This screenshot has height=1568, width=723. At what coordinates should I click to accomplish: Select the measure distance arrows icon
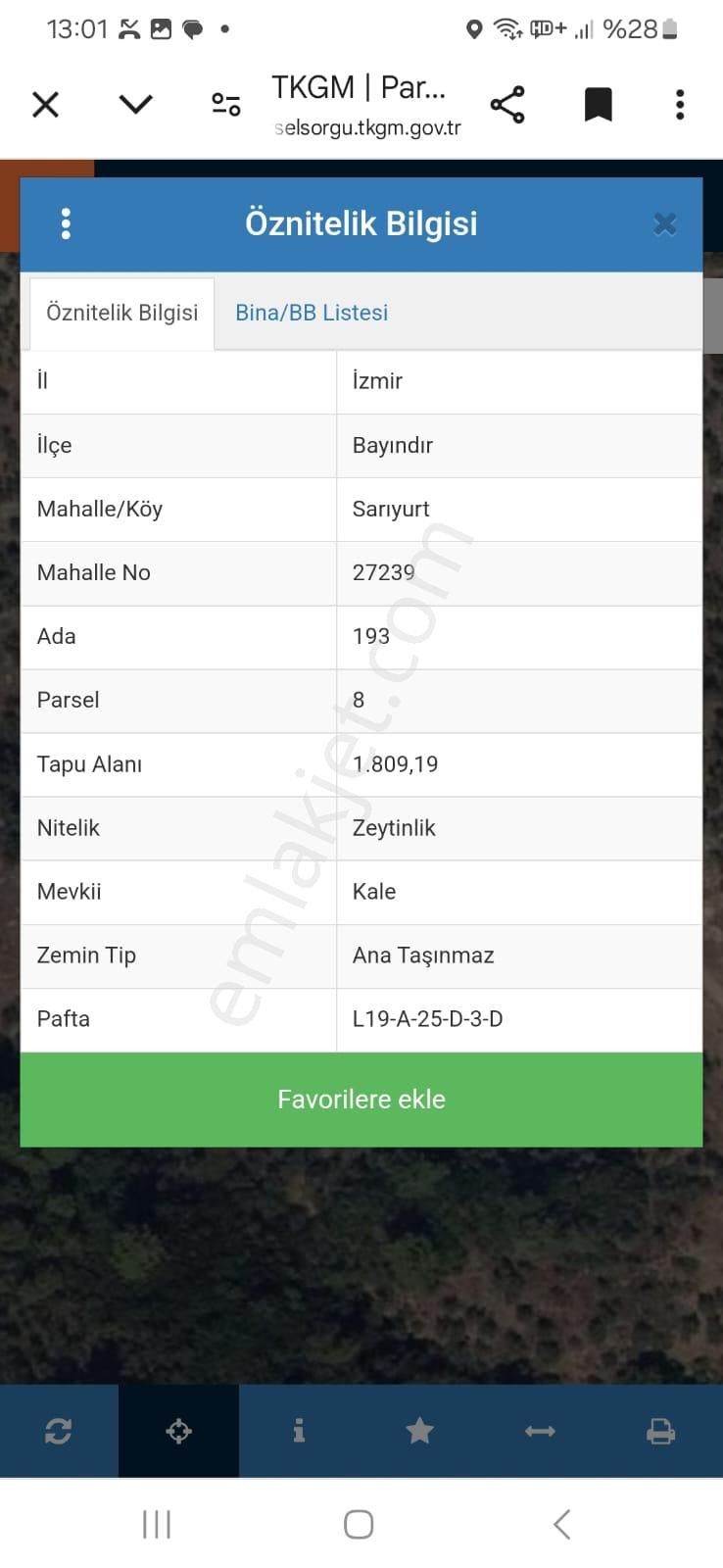[x=540, y=1431]
